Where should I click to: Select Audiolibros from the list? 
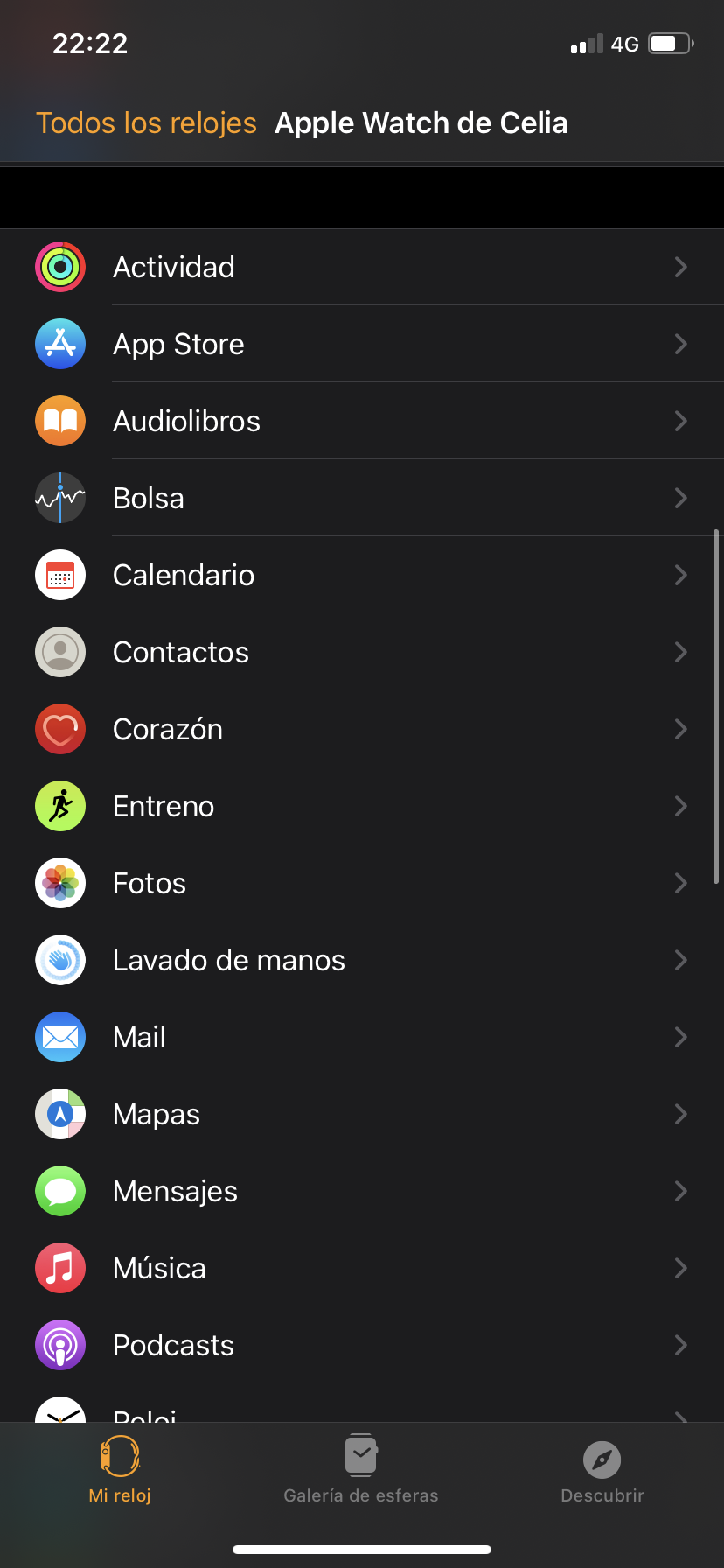coord(362,421)
